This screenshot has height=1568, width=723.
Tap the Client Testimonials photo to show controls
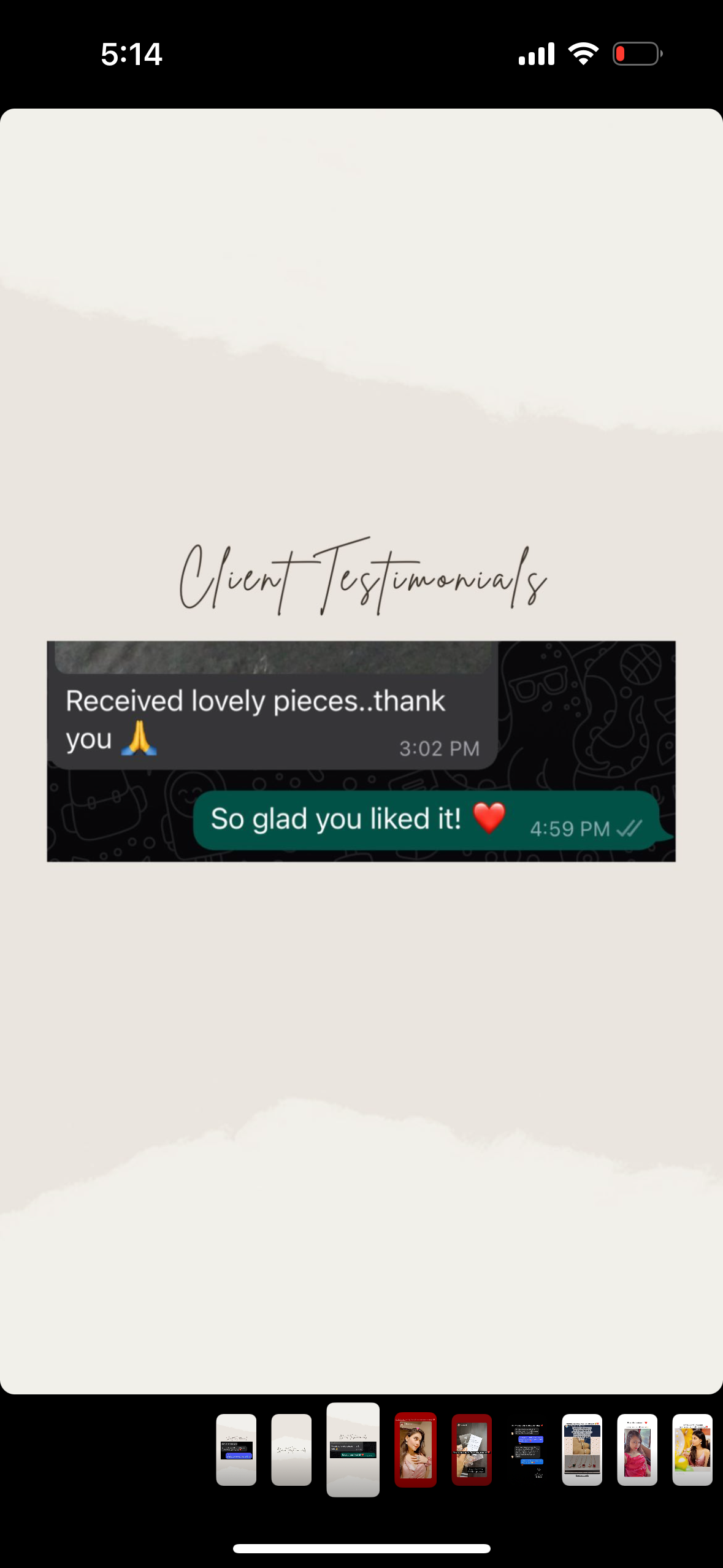[361, 751]
